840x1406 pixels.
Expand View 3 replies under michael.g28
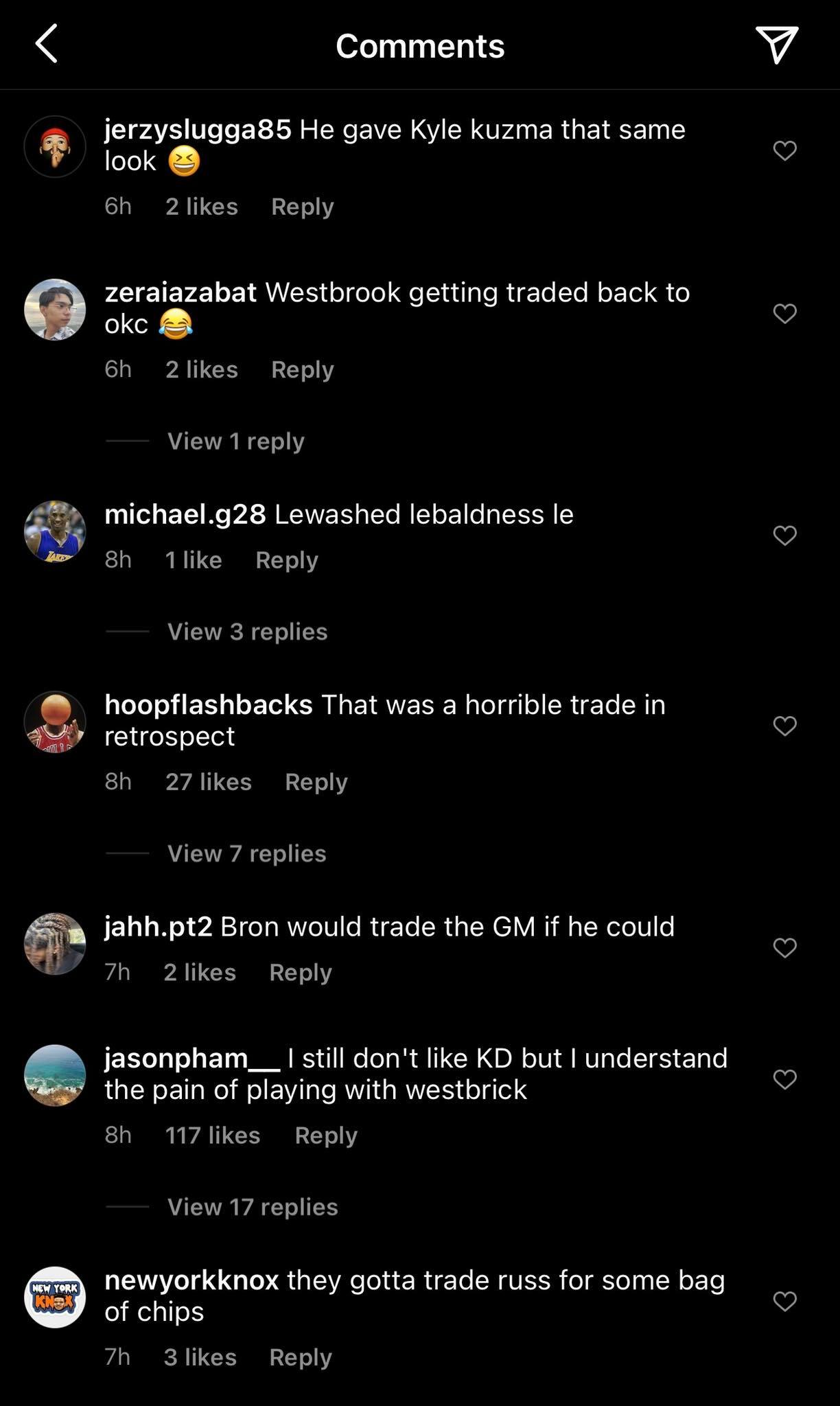point(246,632)
